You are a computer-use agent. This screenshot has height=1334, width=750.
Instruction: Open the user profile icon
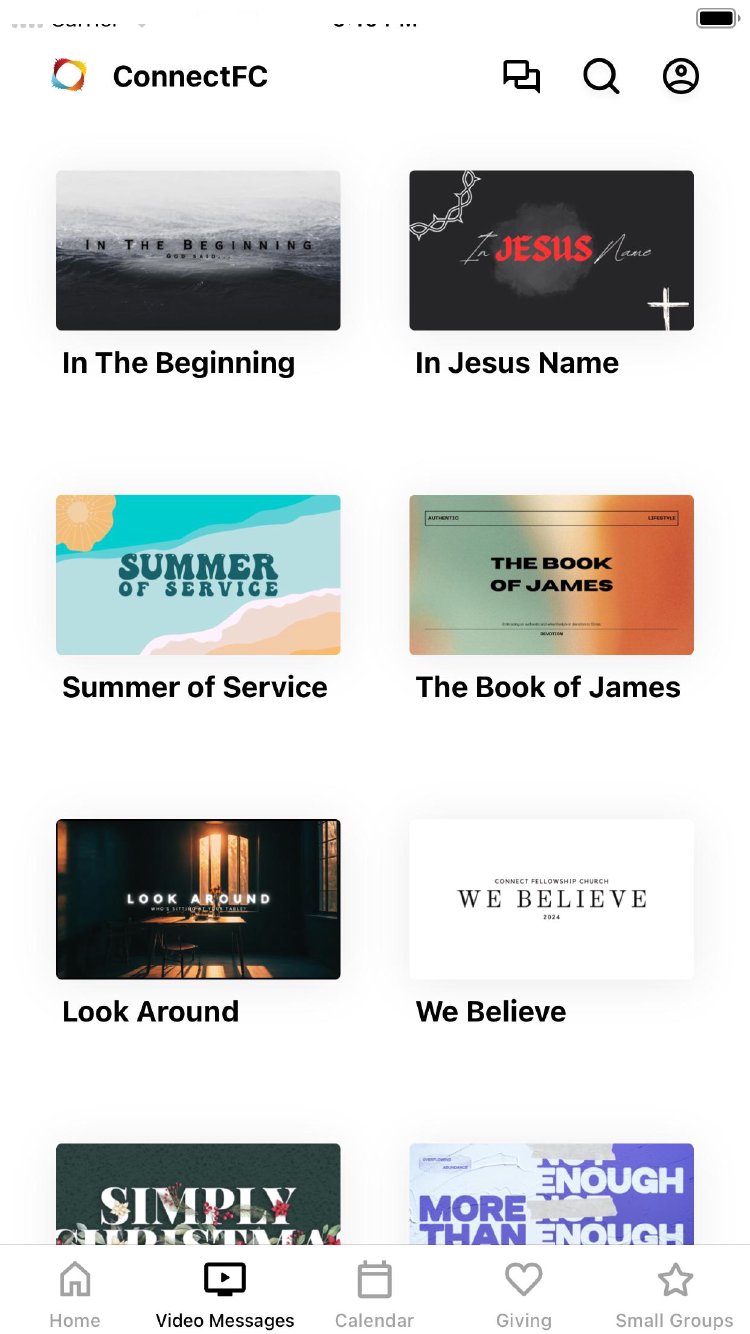[681, 76]
